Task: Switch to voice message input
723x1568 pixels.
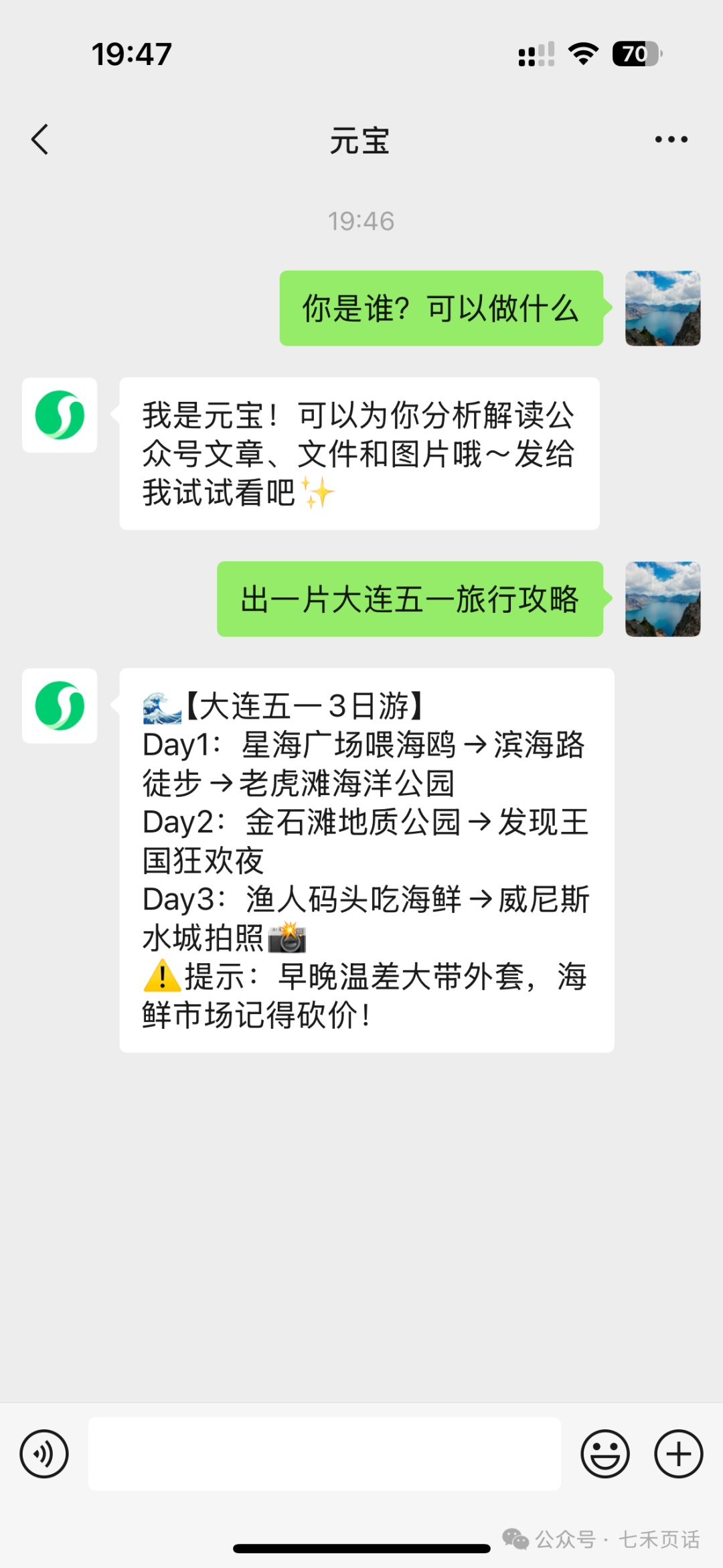Action: point(44,1453)
